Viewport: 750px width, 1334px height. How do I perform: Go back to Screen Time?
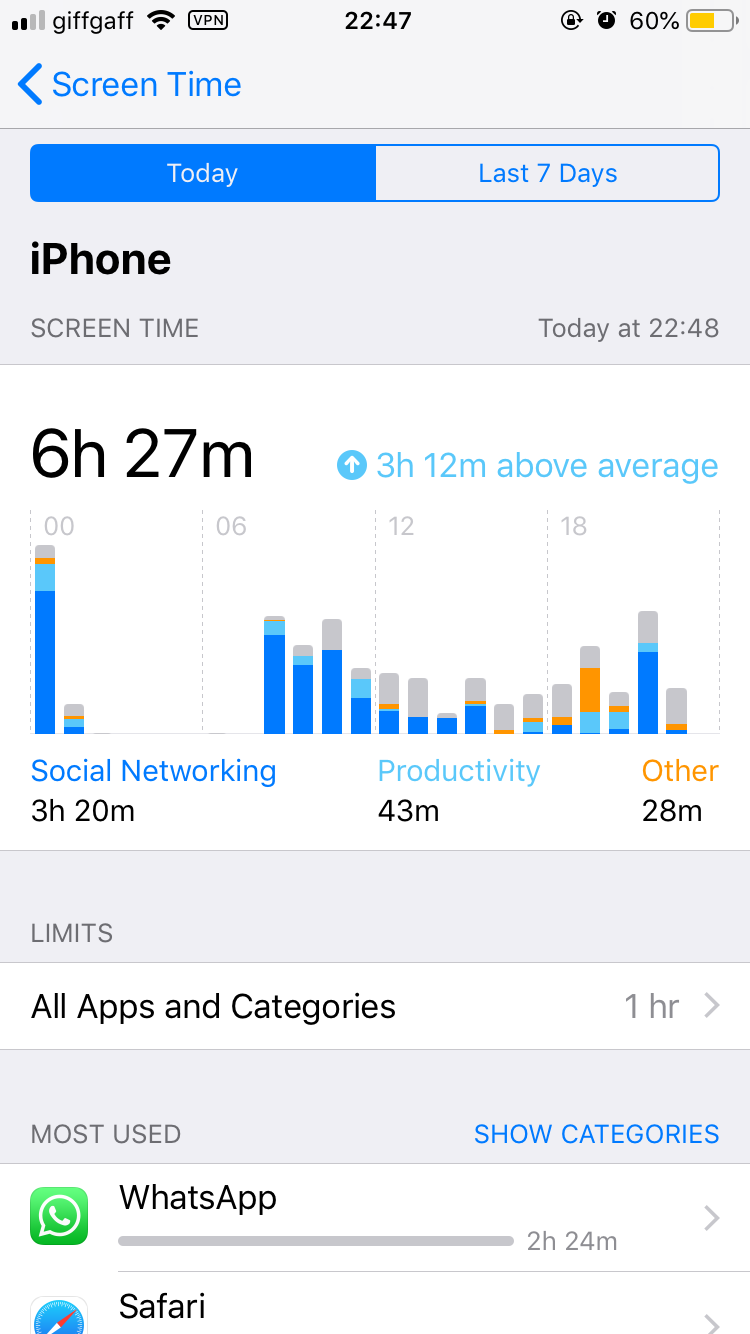tap(130, 85)
